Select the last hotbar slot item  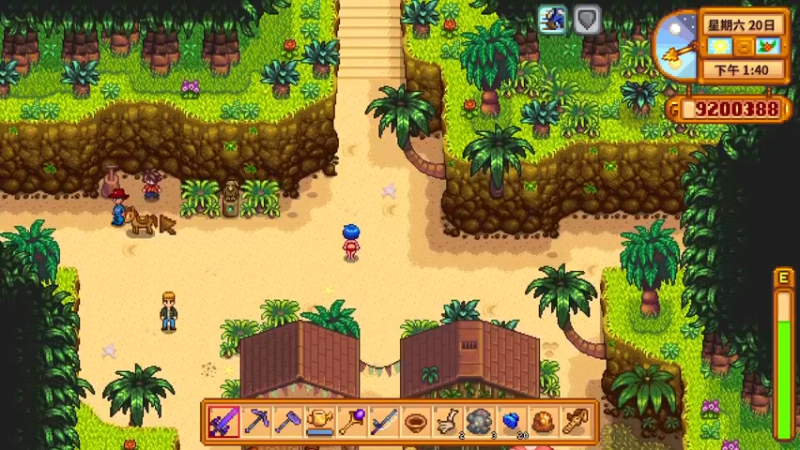coord(576,422)
